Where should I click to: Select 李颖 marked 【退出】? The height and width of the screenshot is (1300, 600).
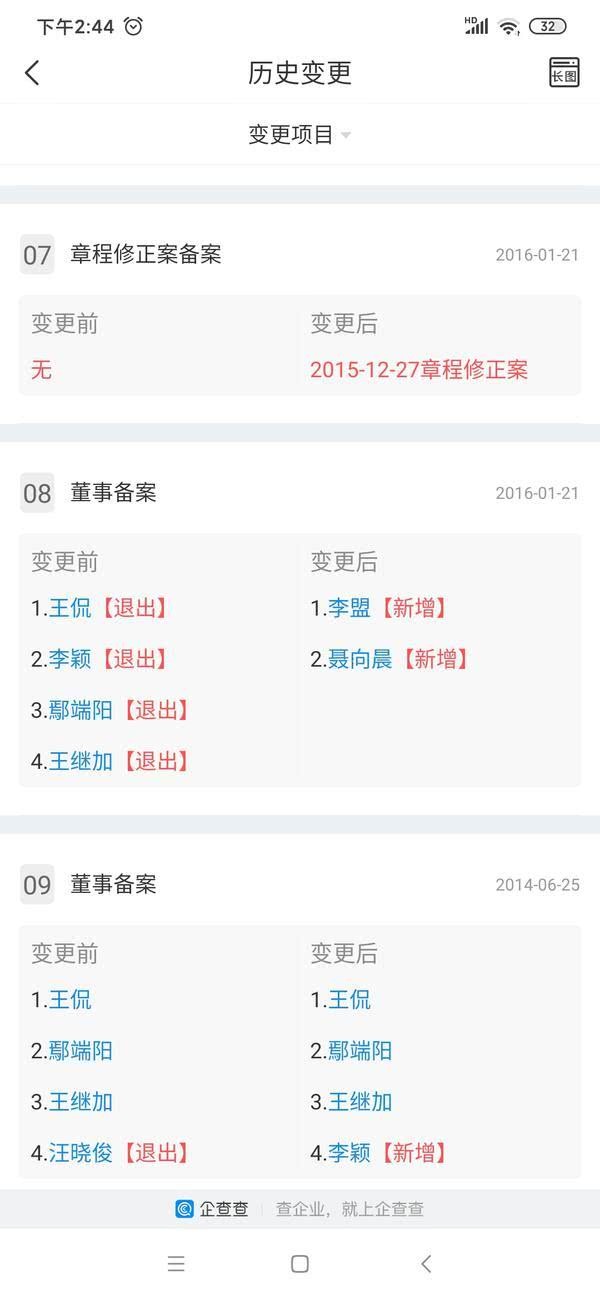pyautogui.click(x=70, y=659)
